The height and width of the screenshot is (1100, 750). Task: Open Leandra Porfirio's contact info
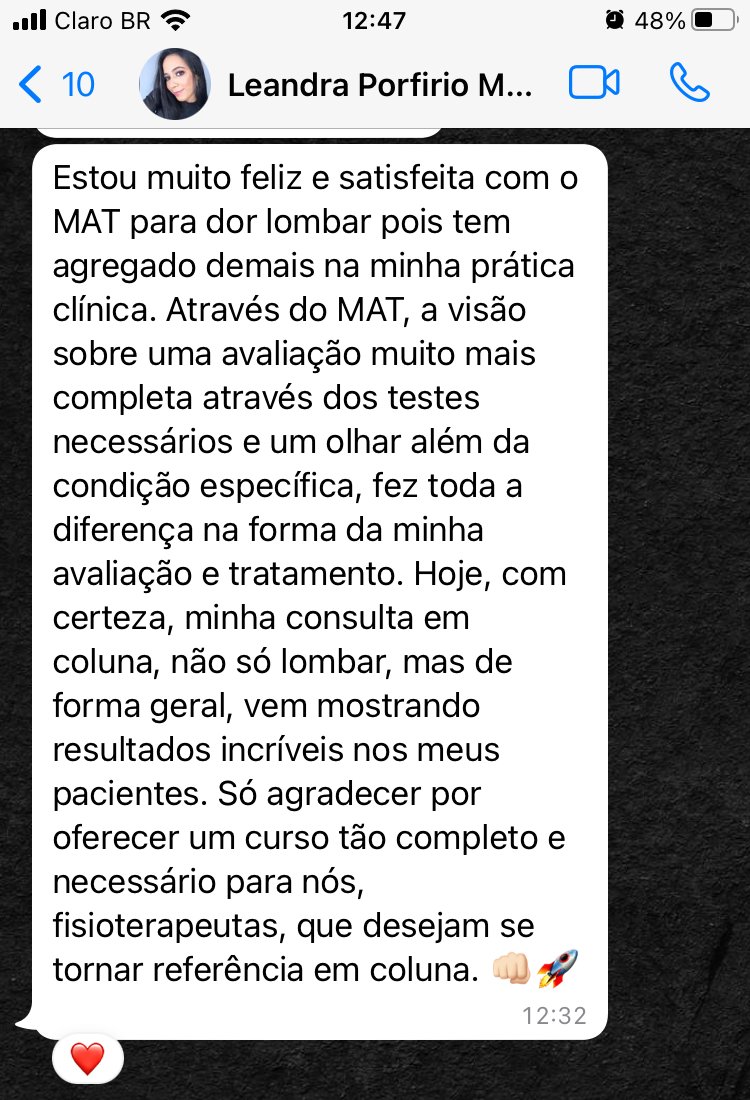[380, 85]
